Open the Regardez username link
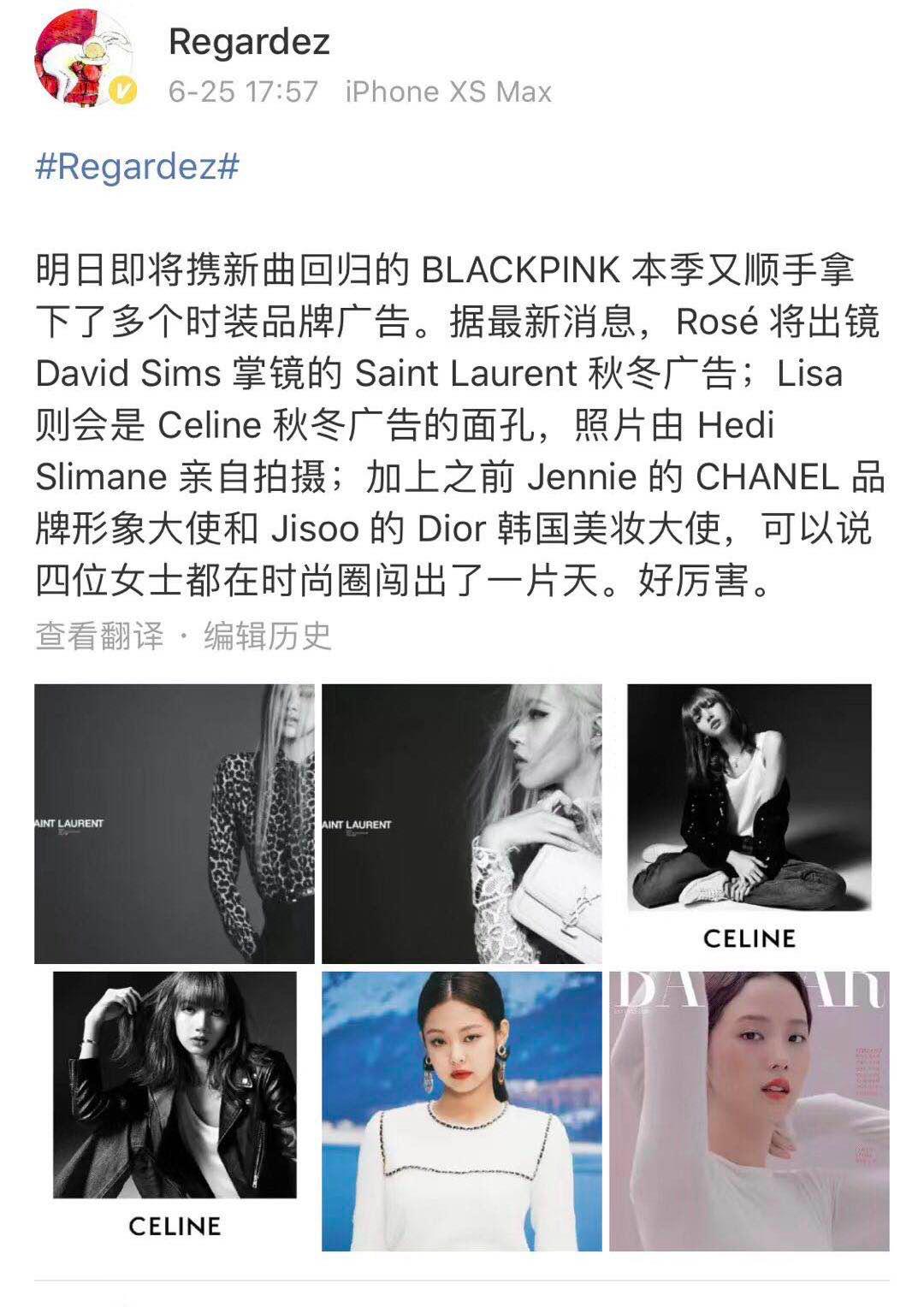This screenshot has width=924, height=1307. coord(249,41)
